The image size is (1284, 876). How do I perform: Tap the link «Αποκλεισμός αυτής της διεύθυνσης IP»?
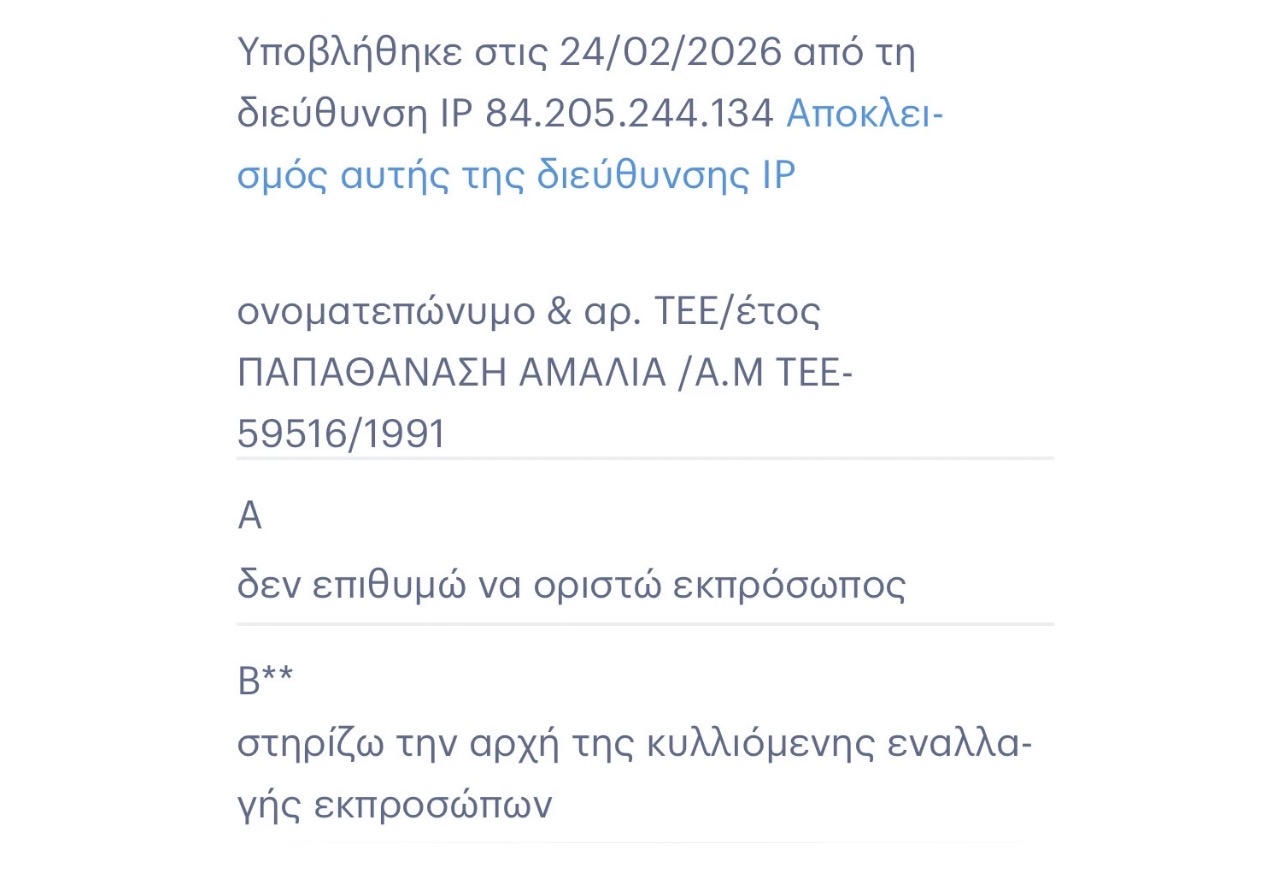[x=515, y=176]
